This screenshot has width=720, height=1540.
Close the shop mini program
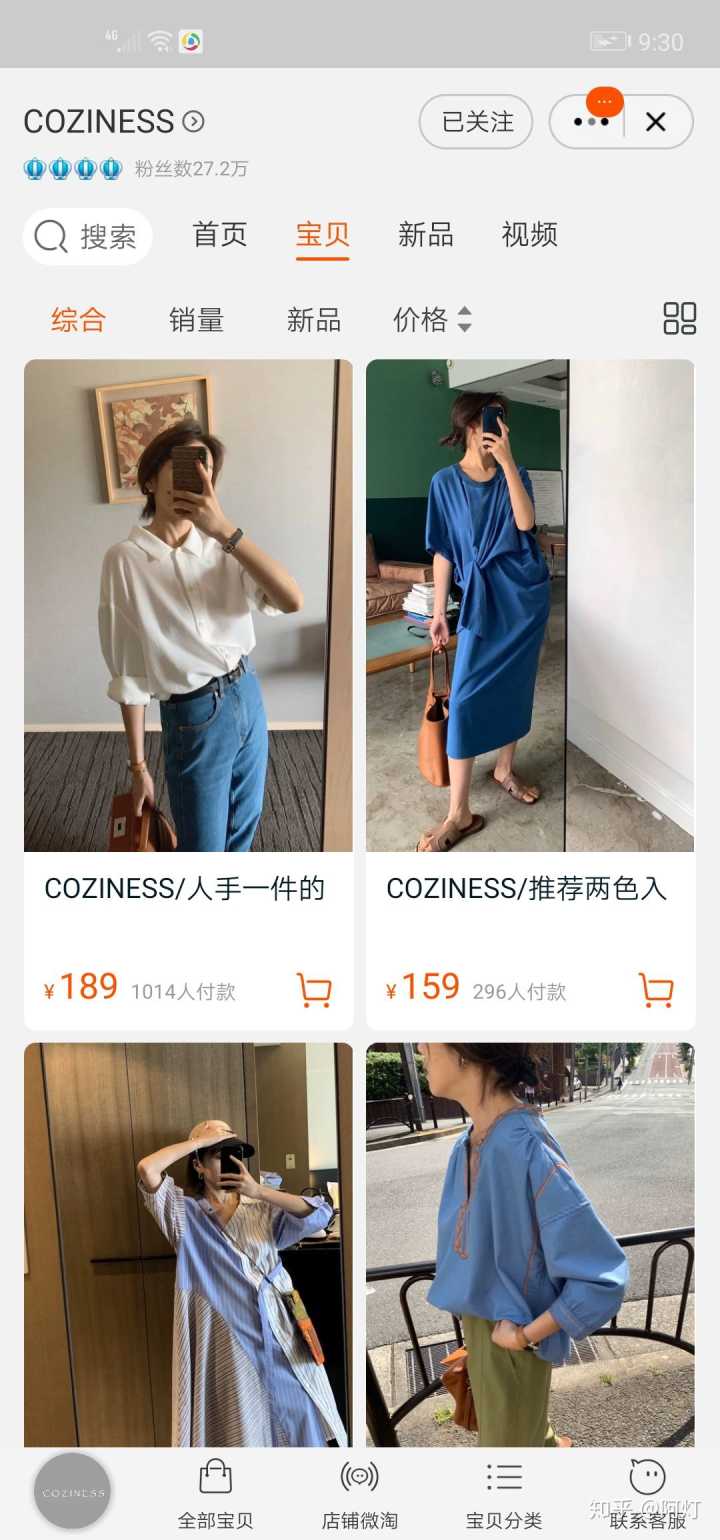coord(656,122)
